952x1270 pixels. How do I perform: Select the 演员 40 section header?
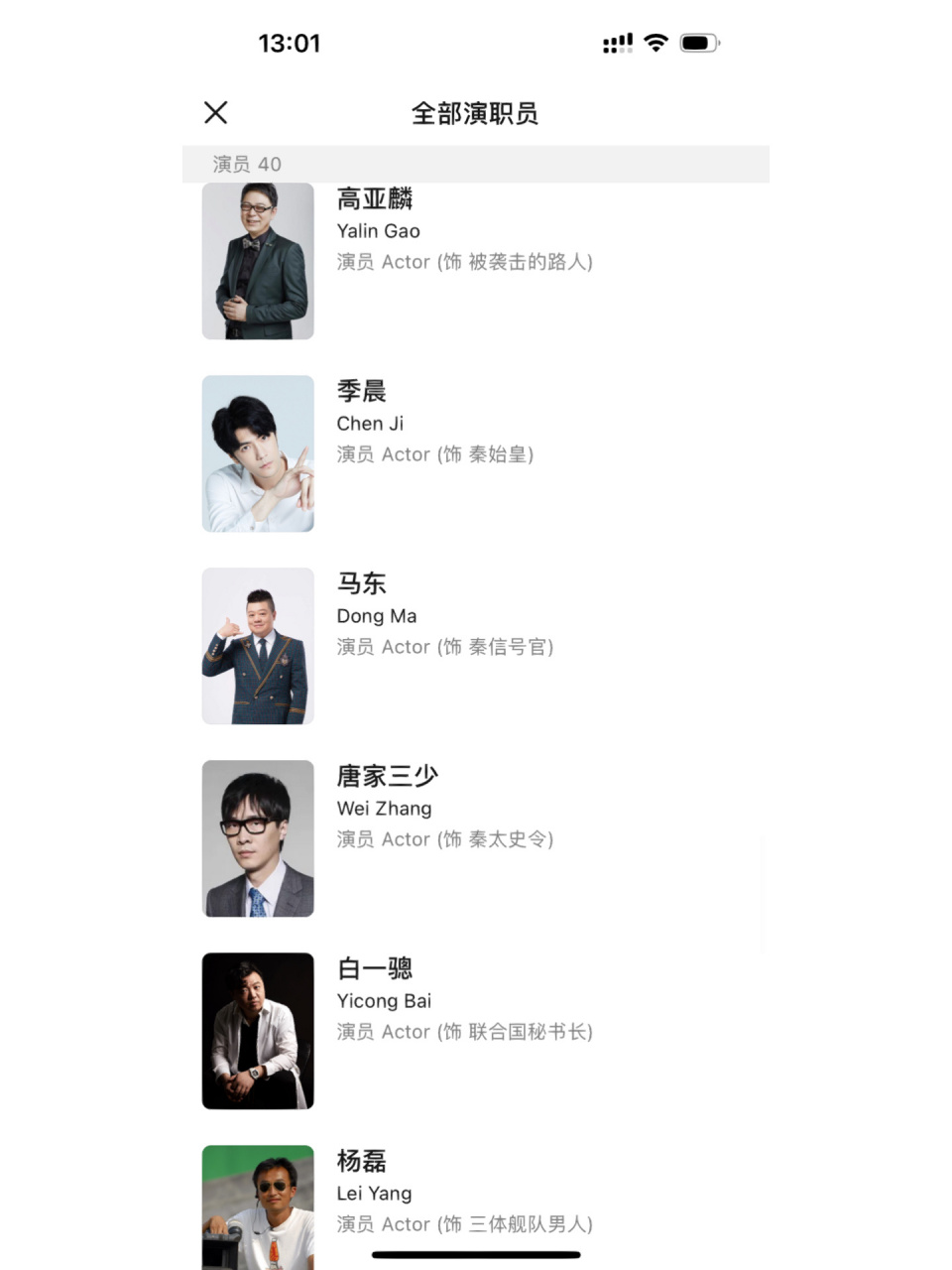click(244, 164)
